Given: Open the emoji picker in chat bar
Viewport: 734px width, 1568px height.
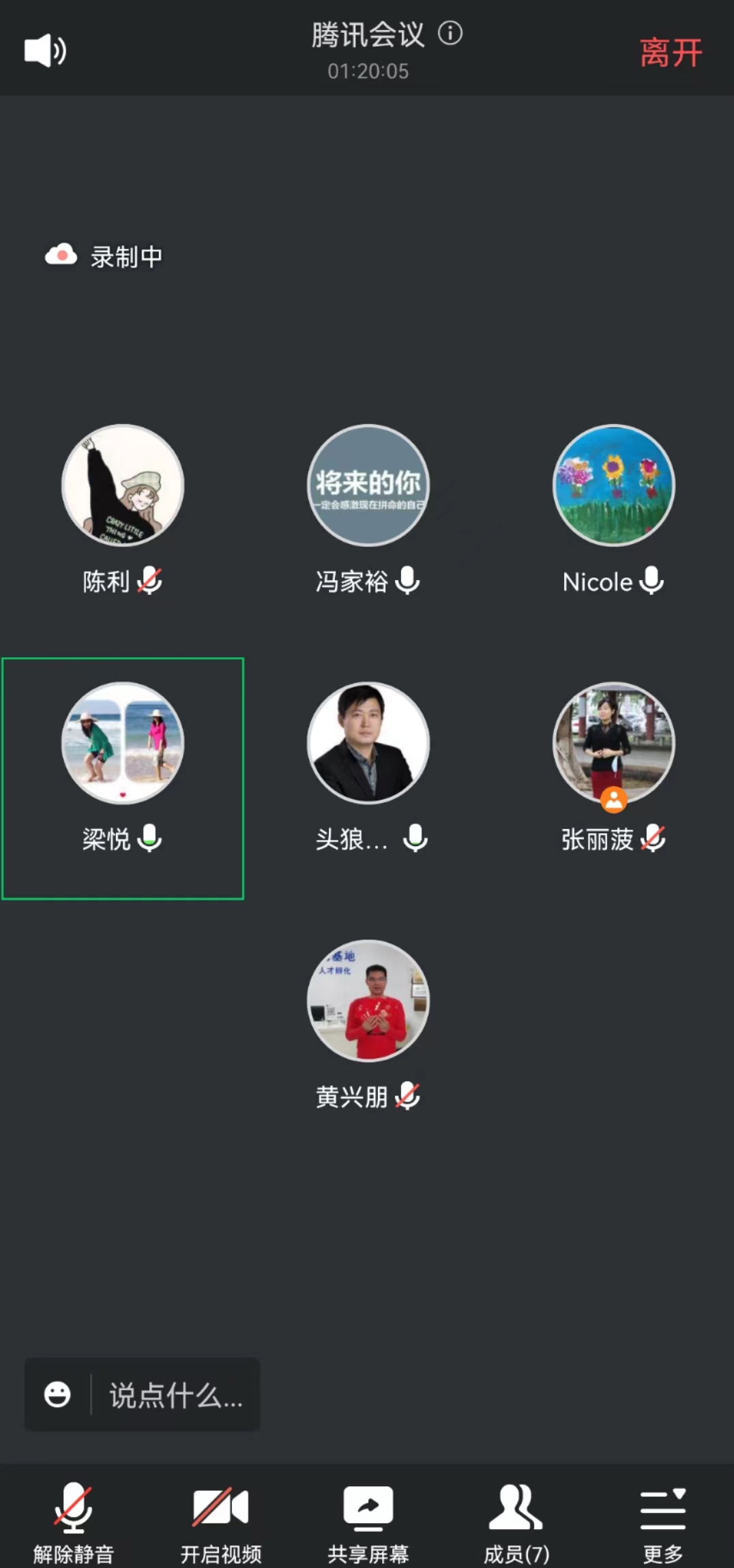Looking at the screenshot, I should coord(57,1395).
